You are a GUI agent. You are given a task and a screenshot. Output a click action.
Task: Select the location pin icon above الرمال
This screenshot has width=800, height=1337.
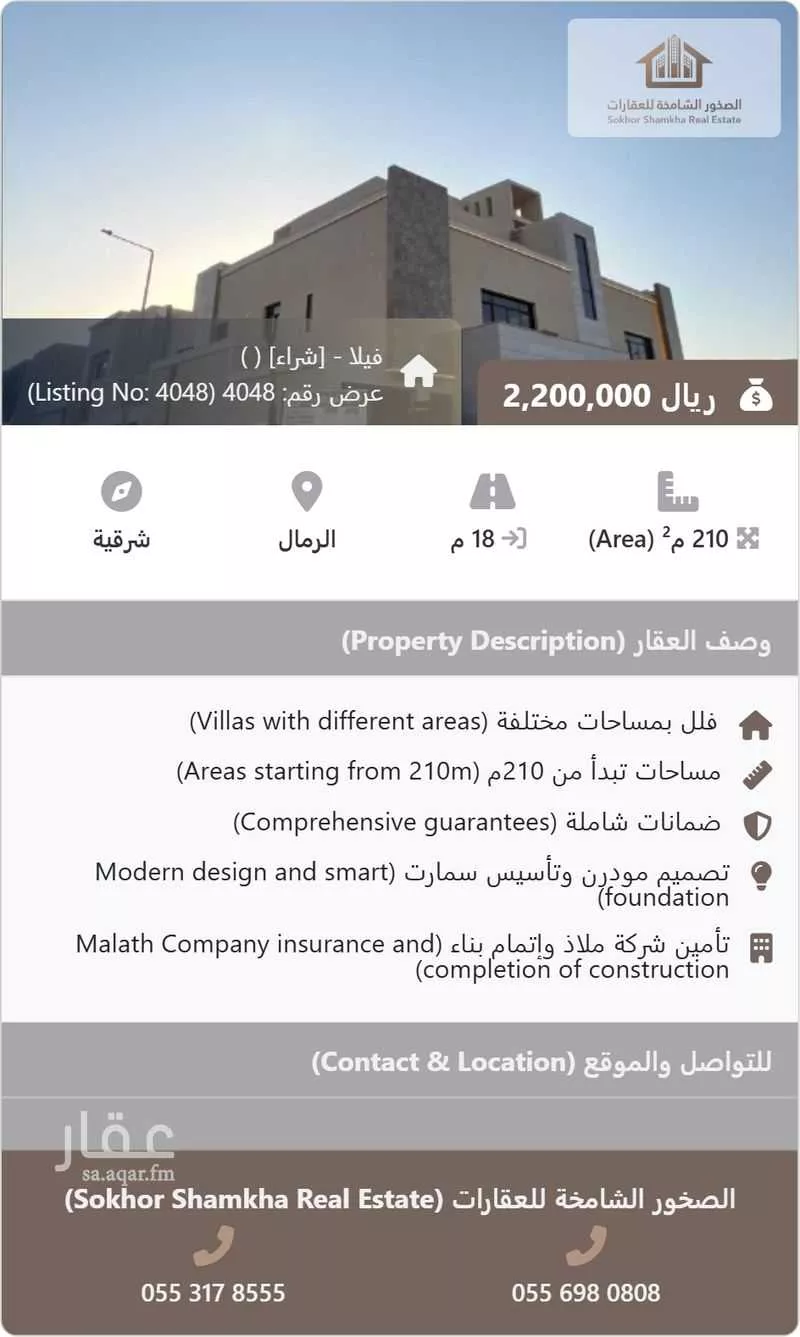pyautogui.click(x=304, y=490)
